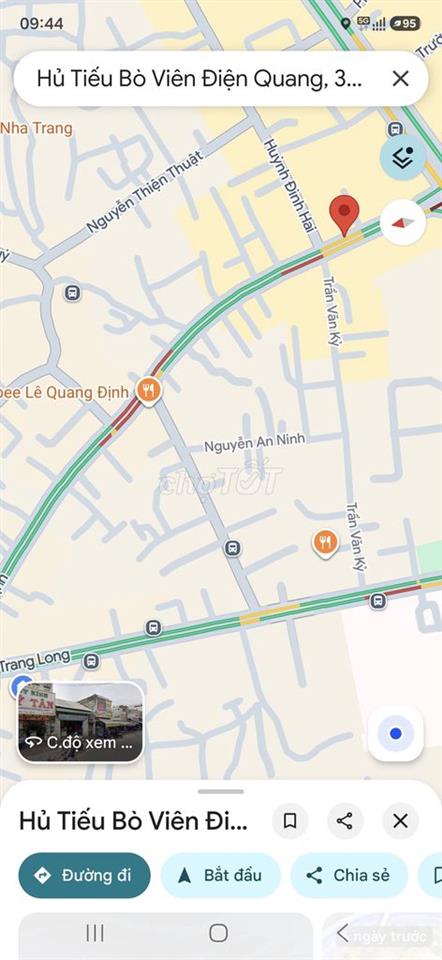Tap the compass to reorient map
The image size is (442, 960).
pyautogui.click(x=402, y=222)
